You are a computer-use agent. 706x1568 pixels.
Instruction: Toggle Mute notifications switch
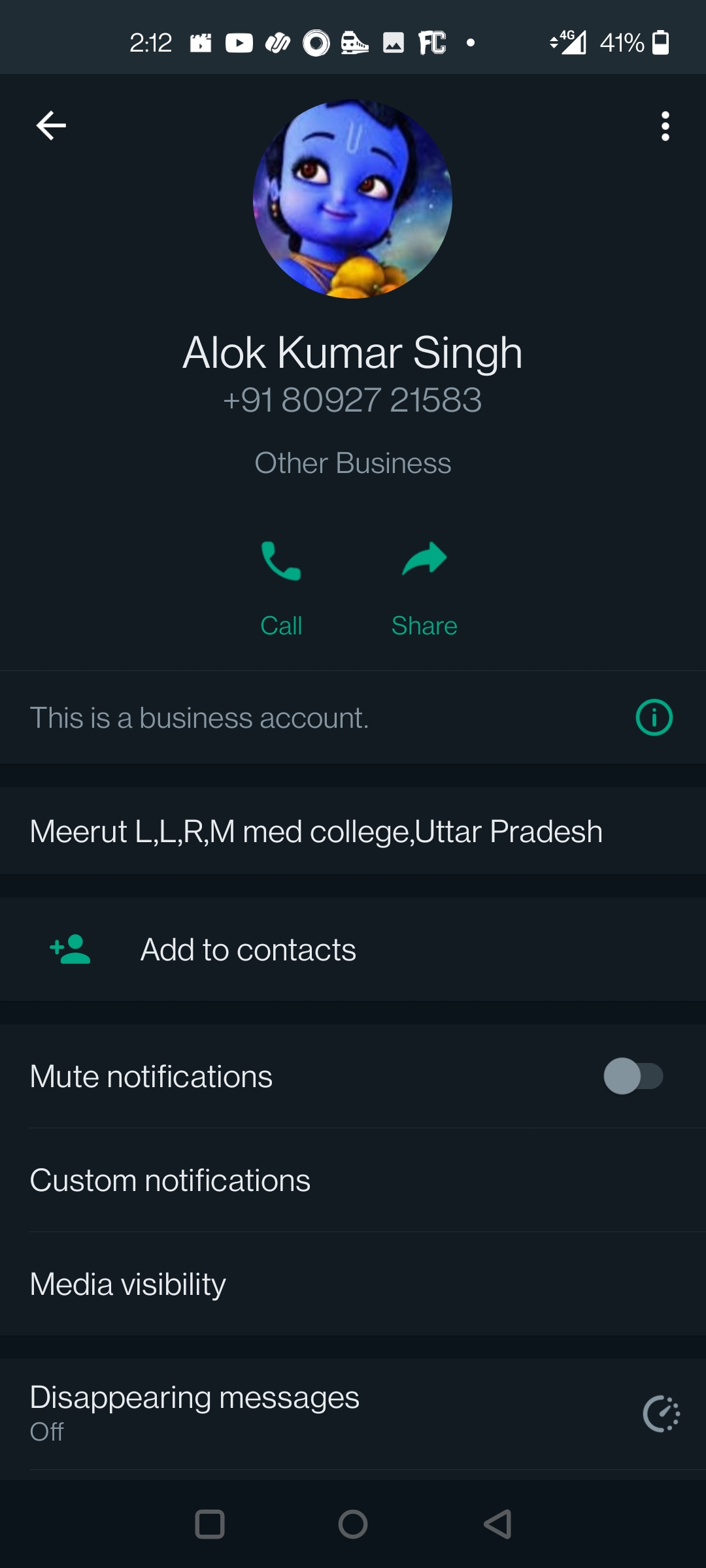633,1076
